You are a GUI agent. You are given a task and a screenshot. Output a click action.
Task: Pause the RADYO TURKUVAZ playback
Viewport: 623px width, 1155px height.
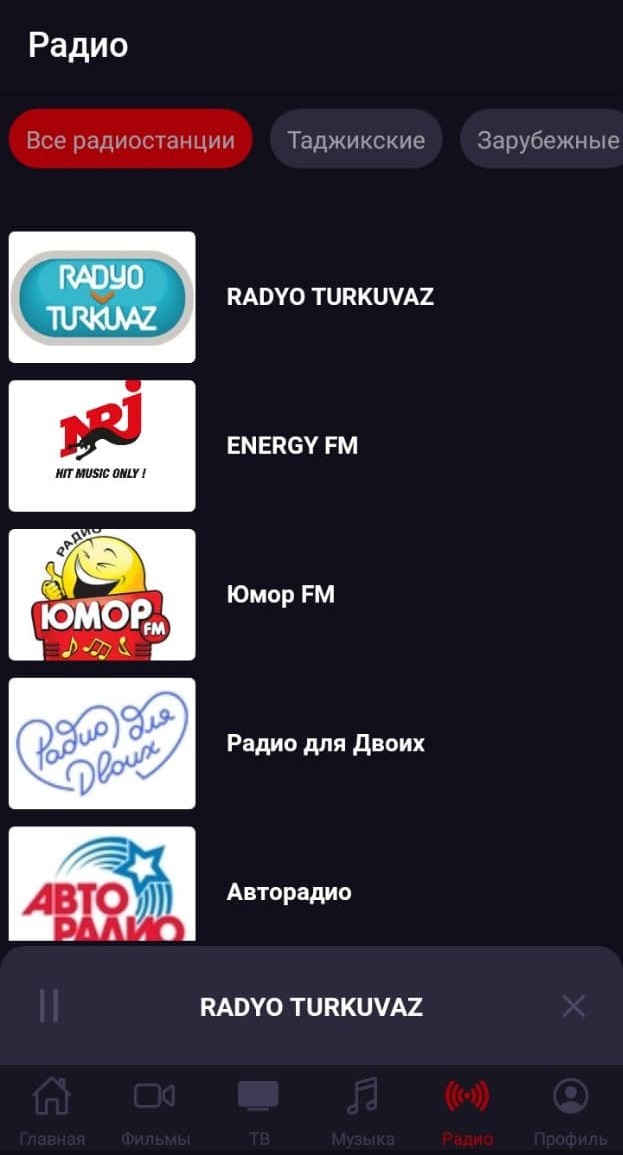click(x=49, y=1005)
